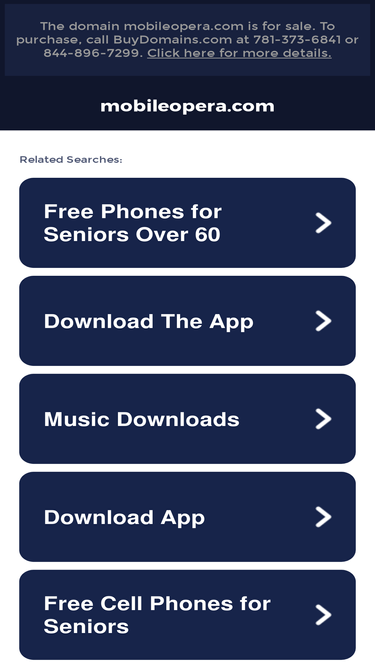This screenshot has height=667, width=375.
Task: Open Free Phones for Seniors Over 60
Action: pyautogui.click(x=188, y=223)
